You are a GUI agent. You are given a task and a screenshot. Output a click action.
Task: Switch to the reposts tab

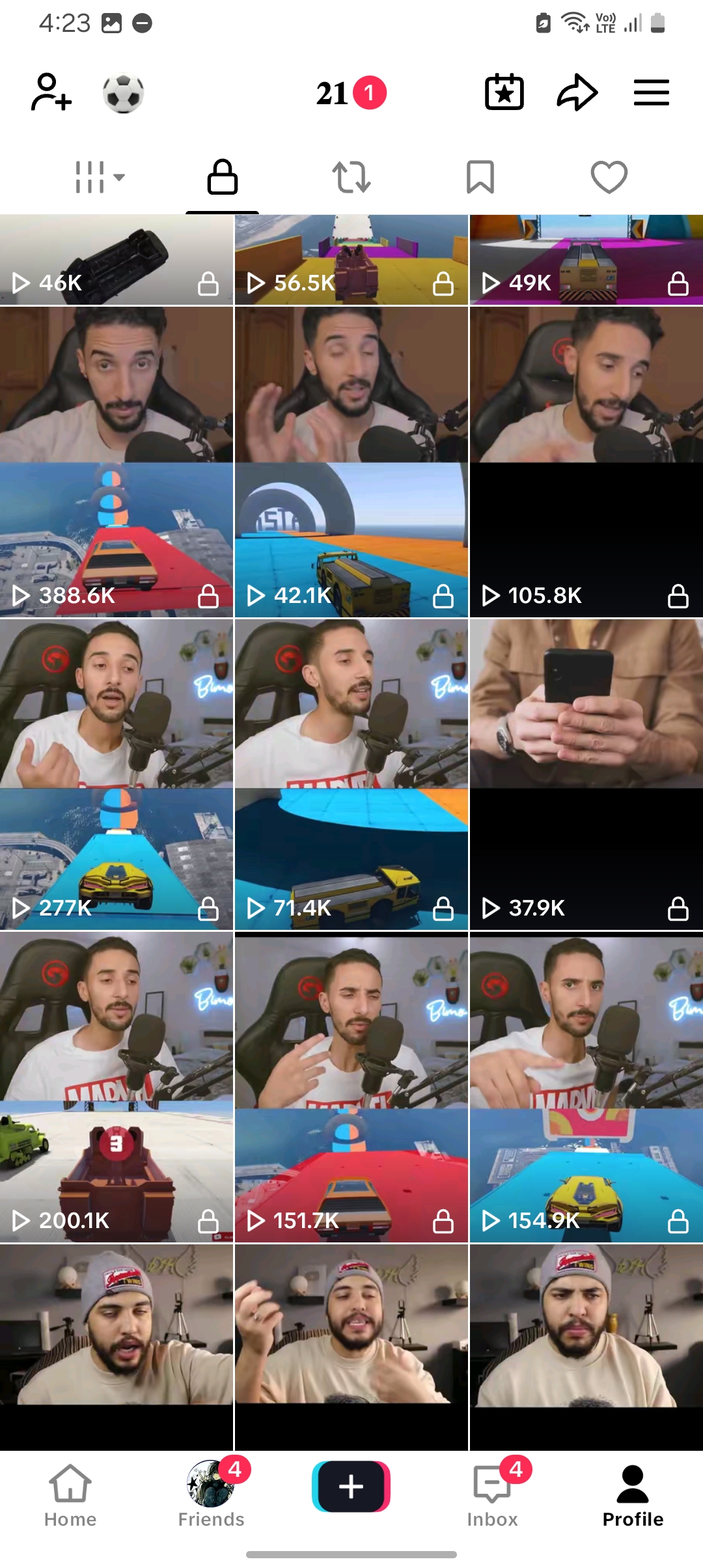pyautogui.click(x=351, y=177)
